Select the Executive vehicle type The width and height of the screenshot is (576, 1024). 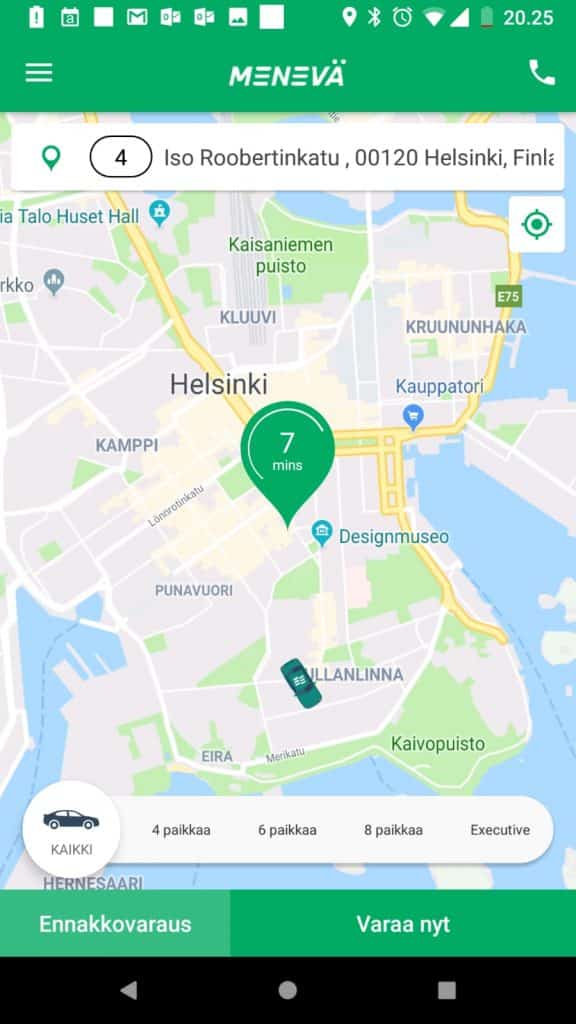tap(500, 830)
